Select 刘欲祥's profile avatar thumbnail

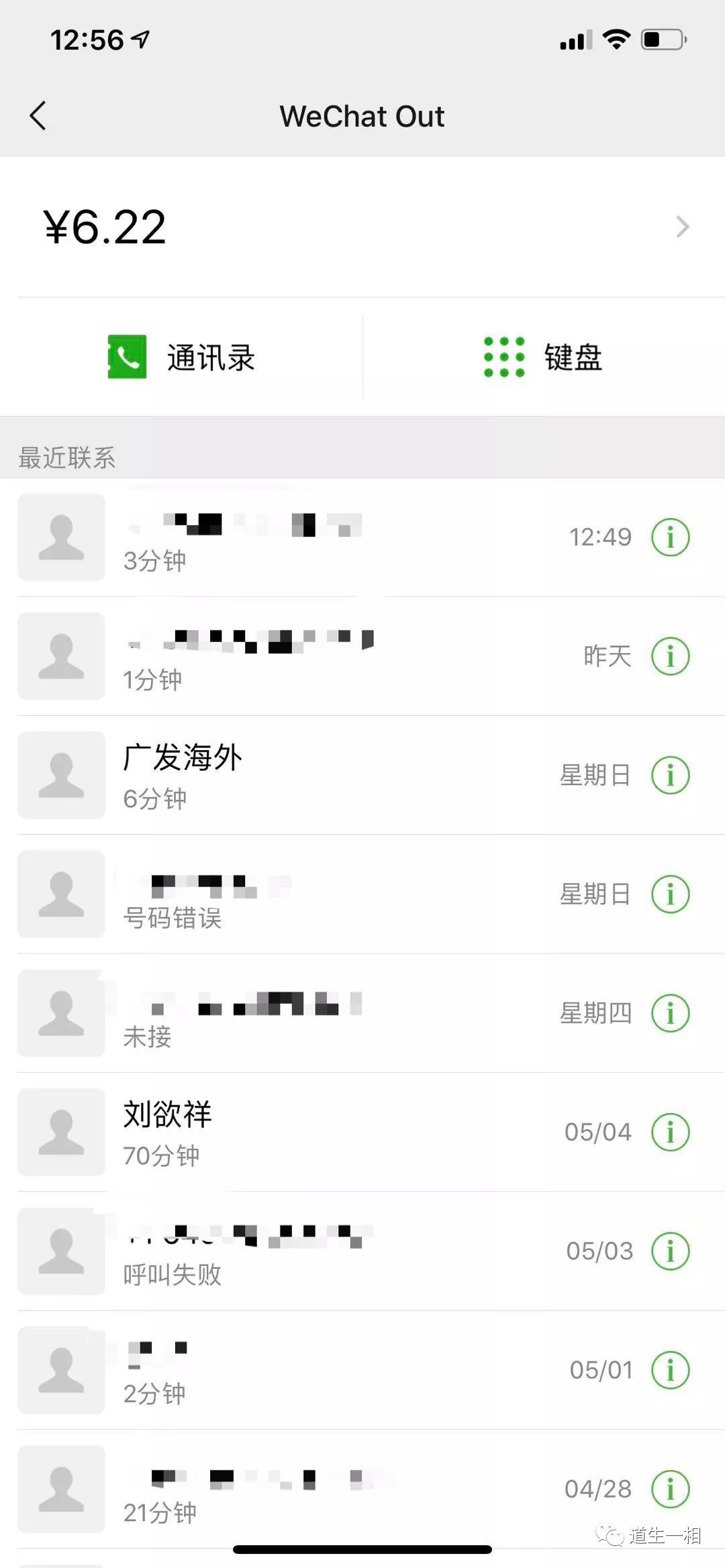pos(61,1133)
